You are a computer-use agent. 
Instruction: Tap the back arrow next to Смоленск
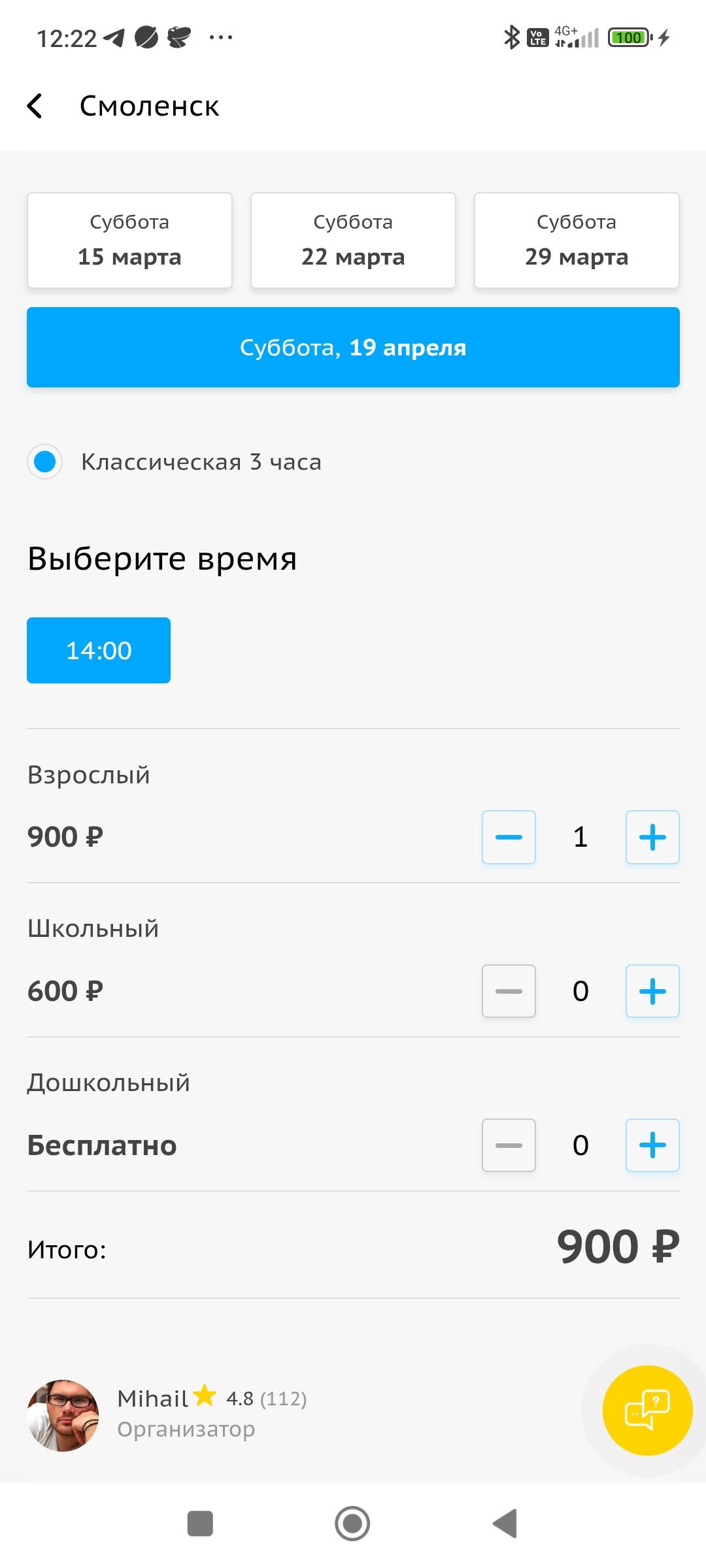coord(36,105)
